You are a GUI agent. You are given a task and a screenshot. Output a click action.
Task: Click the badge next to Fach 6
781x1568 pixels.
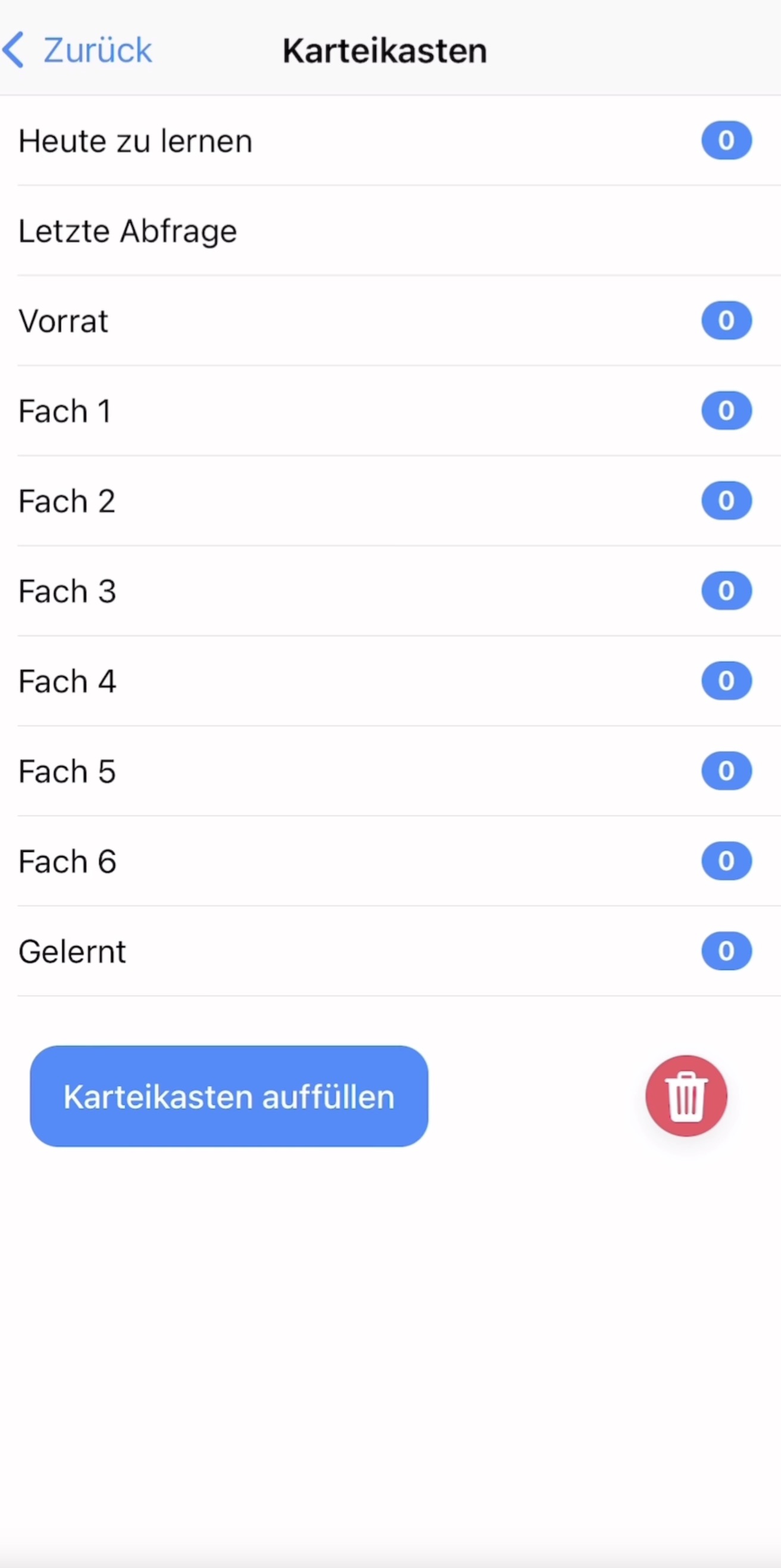click(x=726, y=861)
